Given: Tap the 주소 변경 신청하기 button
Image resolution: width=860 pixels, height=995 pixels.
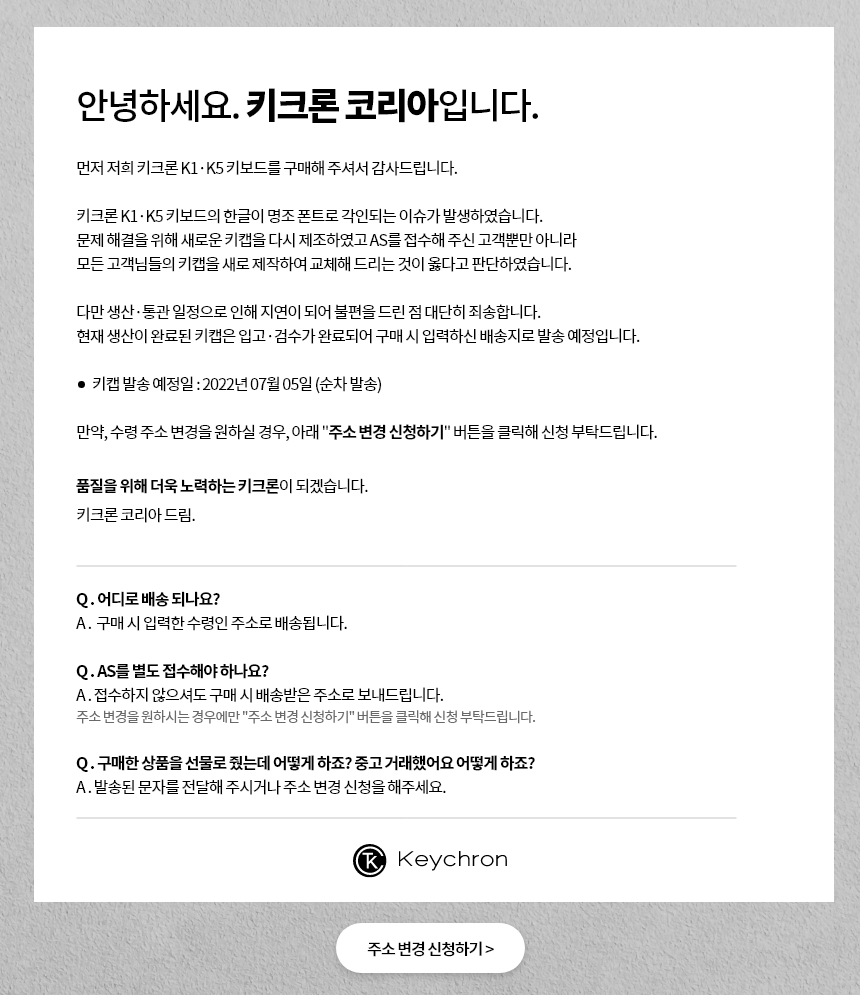Looking at the screenshot, I should [x=430, y=948].
